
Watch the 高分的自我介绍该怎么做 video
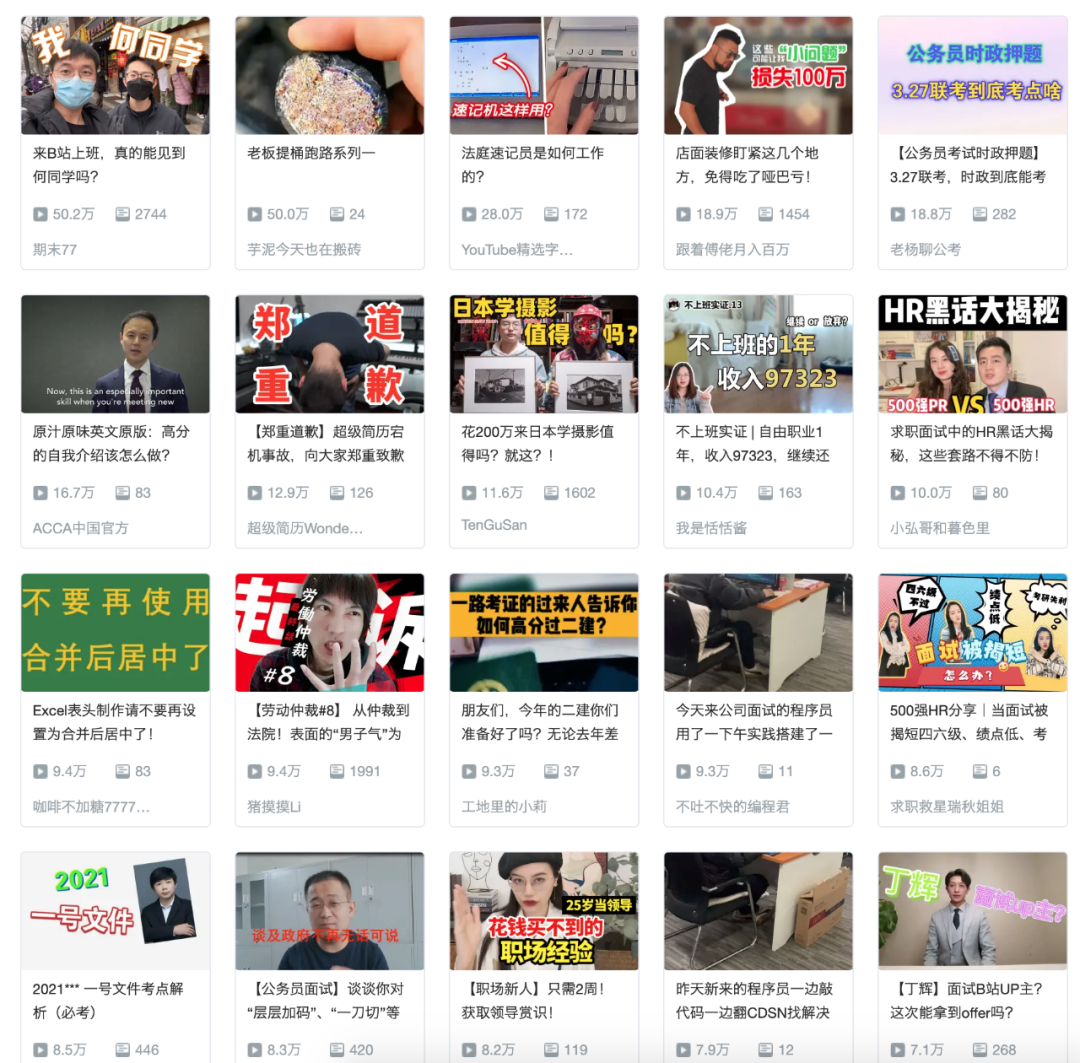click(x=115, y=354)
